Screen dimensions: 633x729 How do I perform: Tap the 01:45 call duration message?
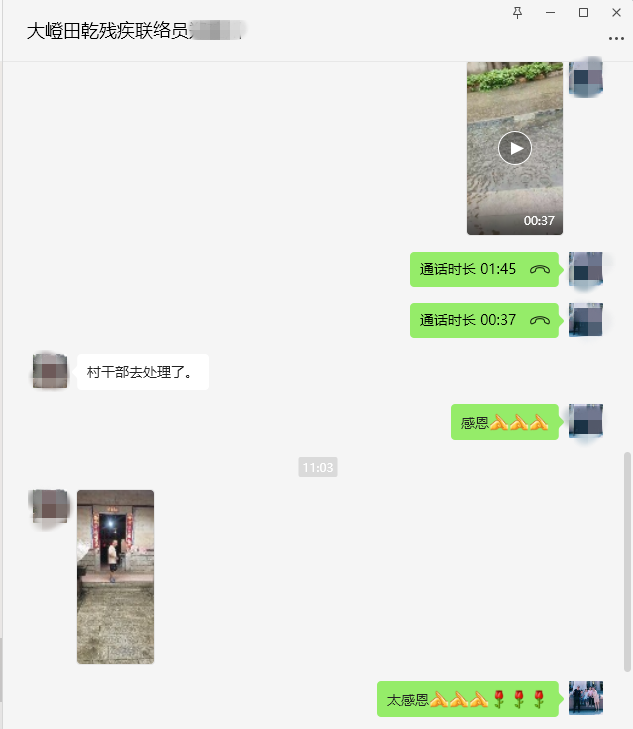coord(484,269)
